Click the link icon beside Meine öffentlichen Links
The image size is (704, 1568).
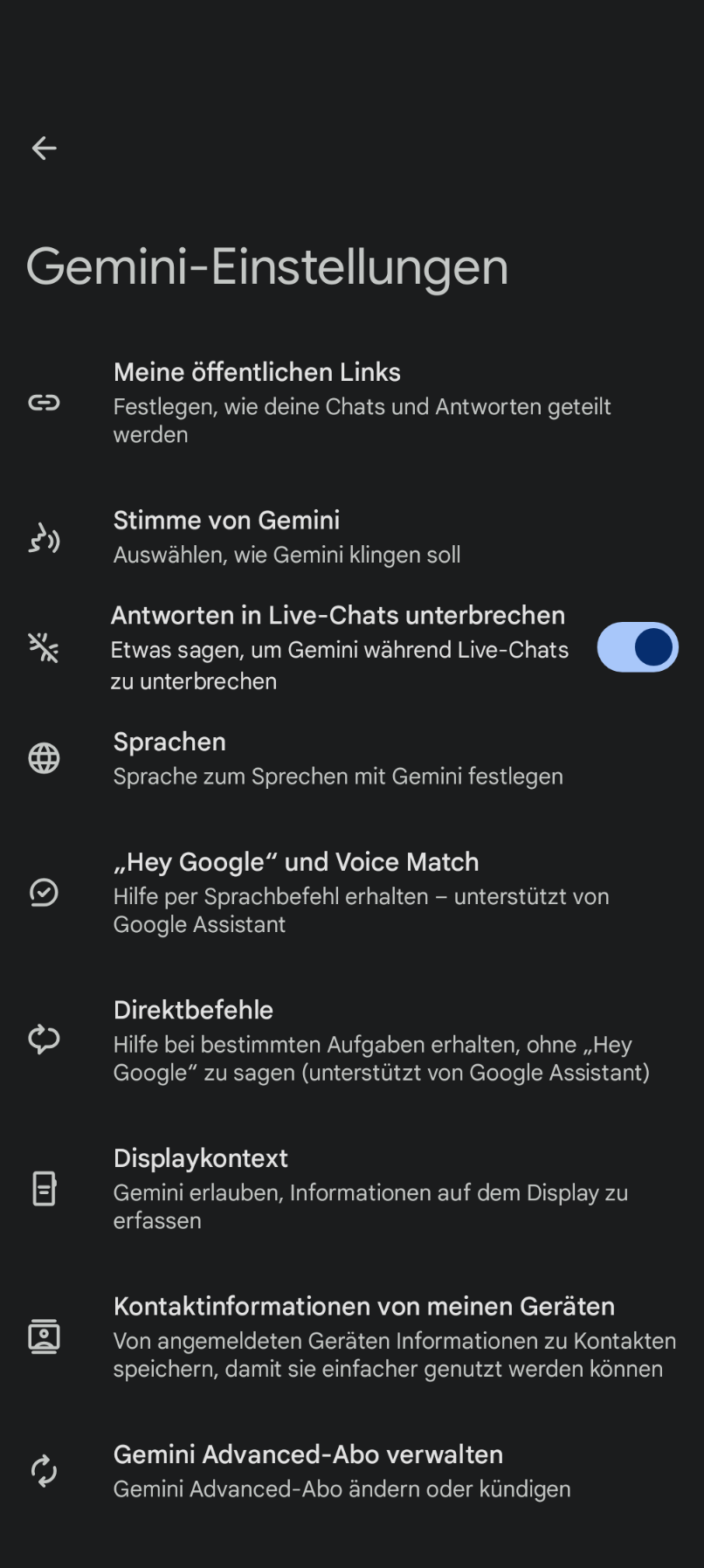44,403
